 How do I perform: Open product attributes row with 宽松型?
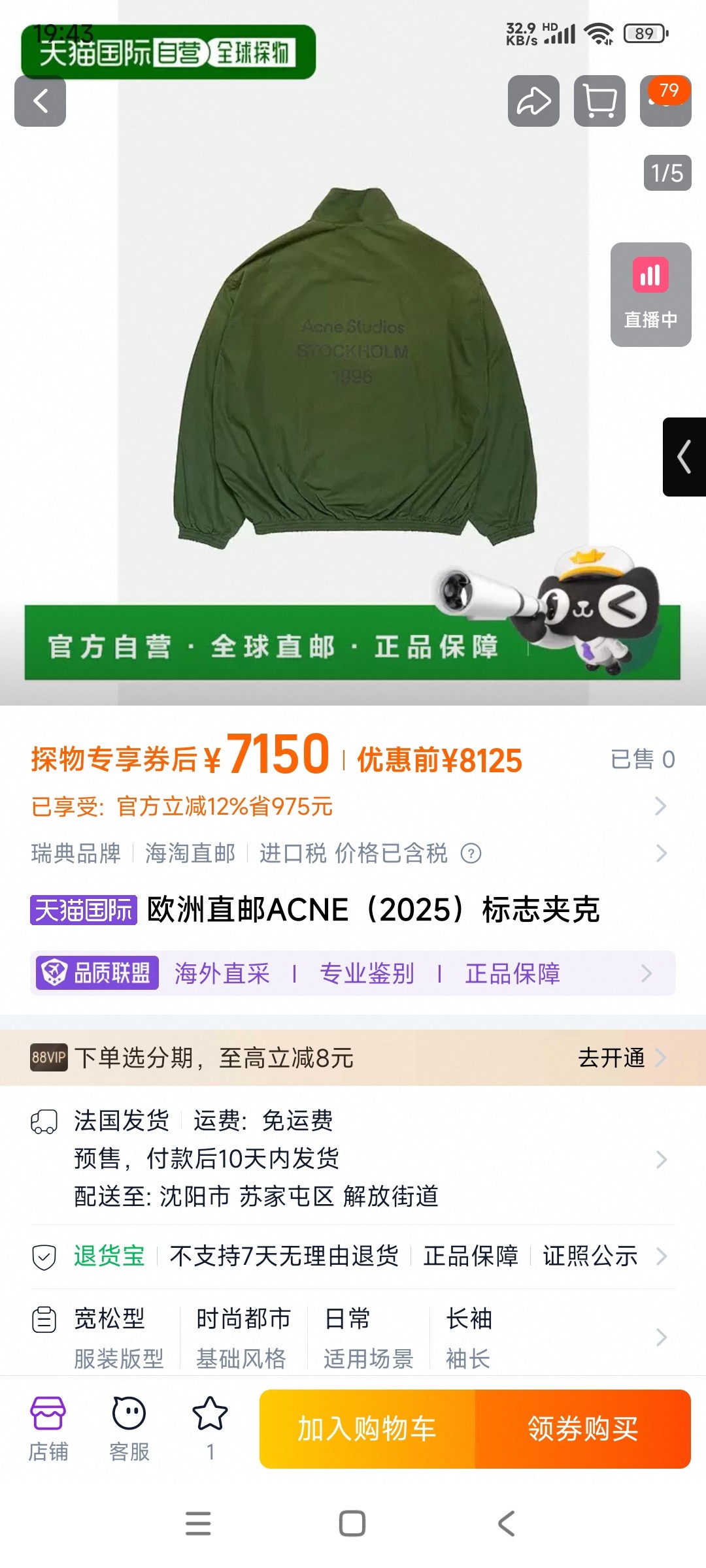click(x=353, y=1338)
